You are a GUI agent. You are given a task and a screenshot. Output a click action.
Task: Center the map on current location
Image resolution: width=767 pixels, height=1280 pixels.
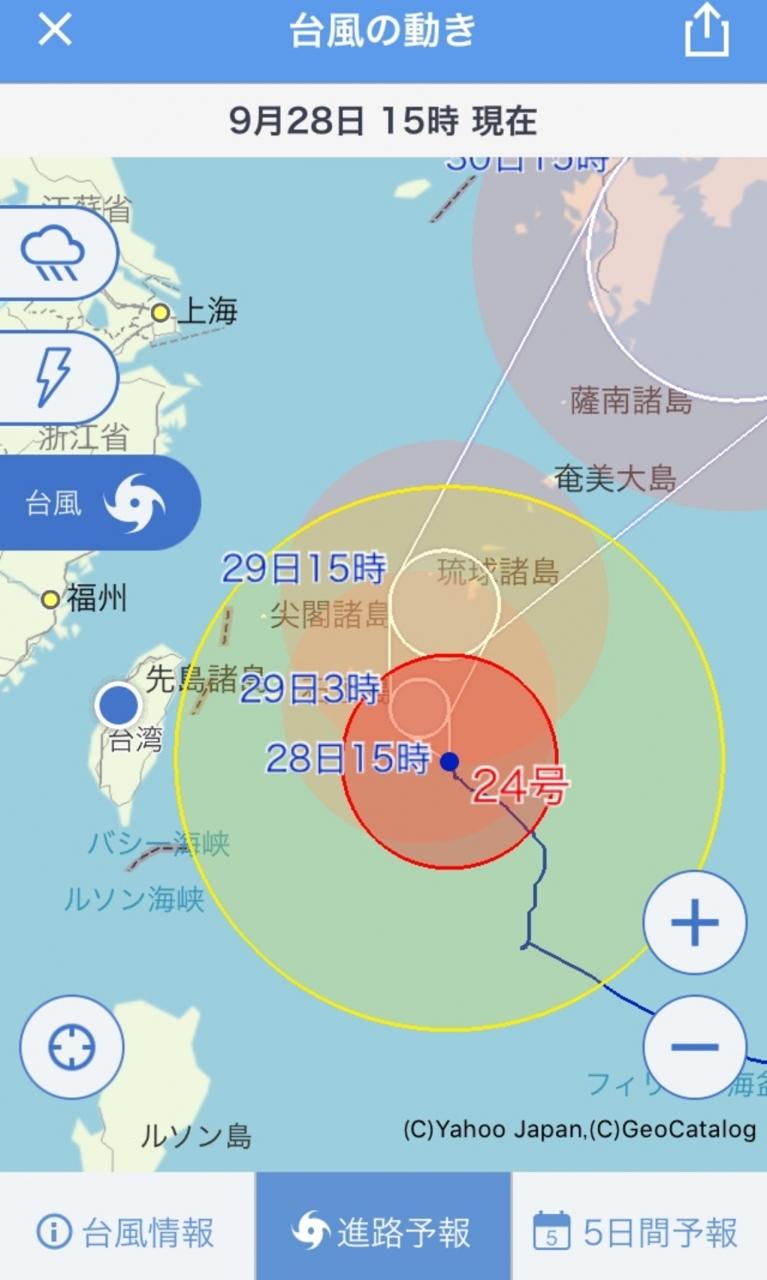72,1047
